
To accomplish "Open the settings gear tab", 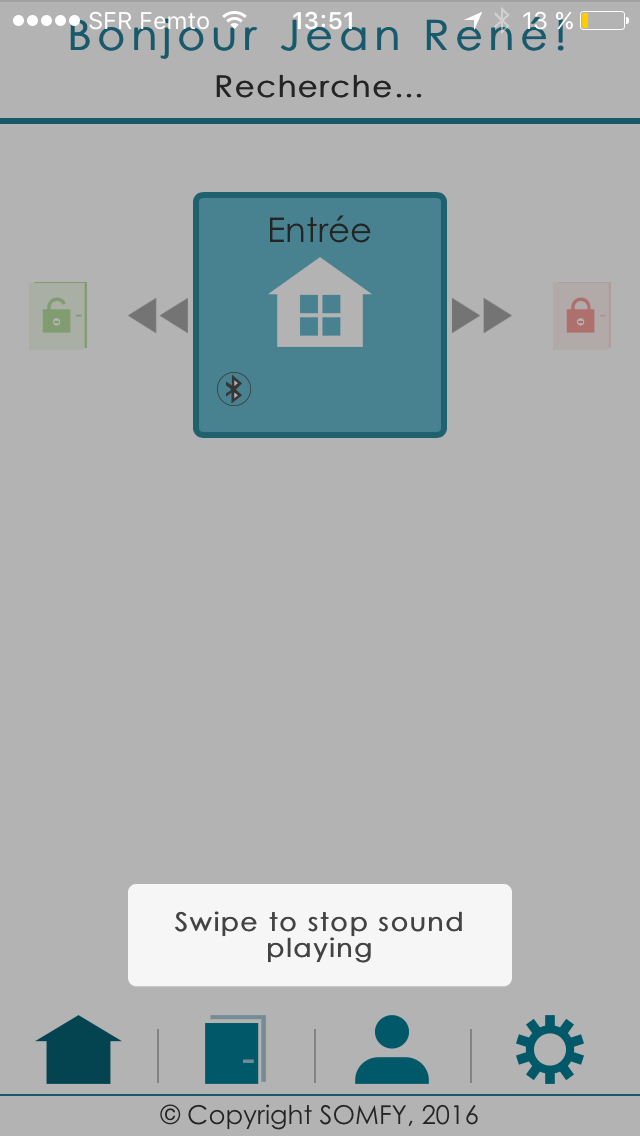I will coord(549,1050).
